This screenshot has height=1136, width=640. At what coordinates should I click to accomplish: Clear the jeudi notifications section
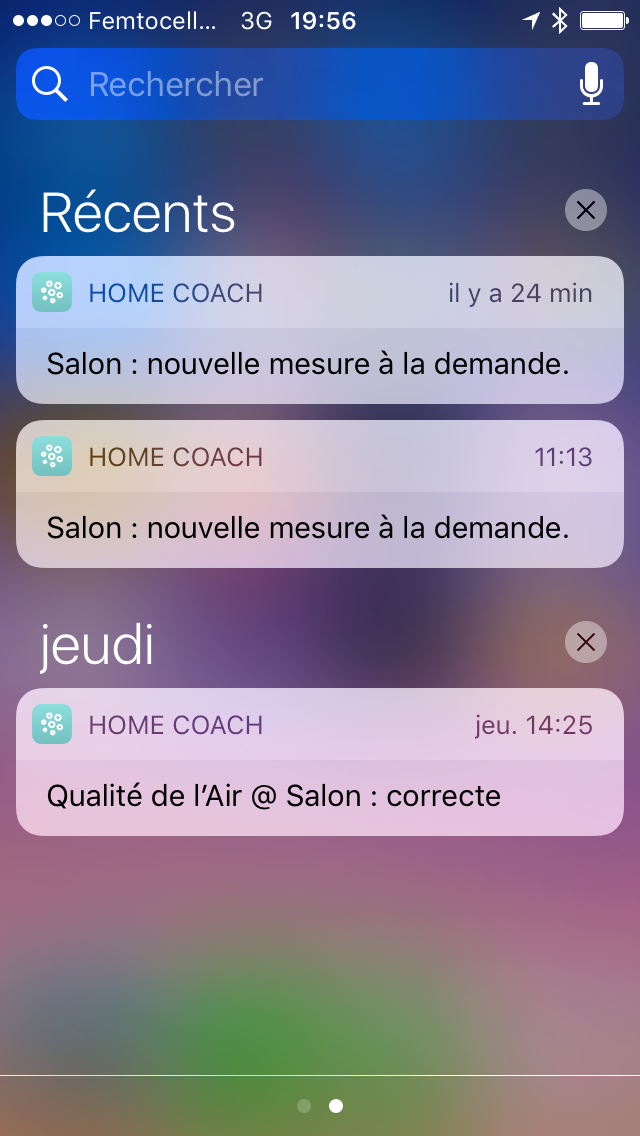tap(586, 642)
